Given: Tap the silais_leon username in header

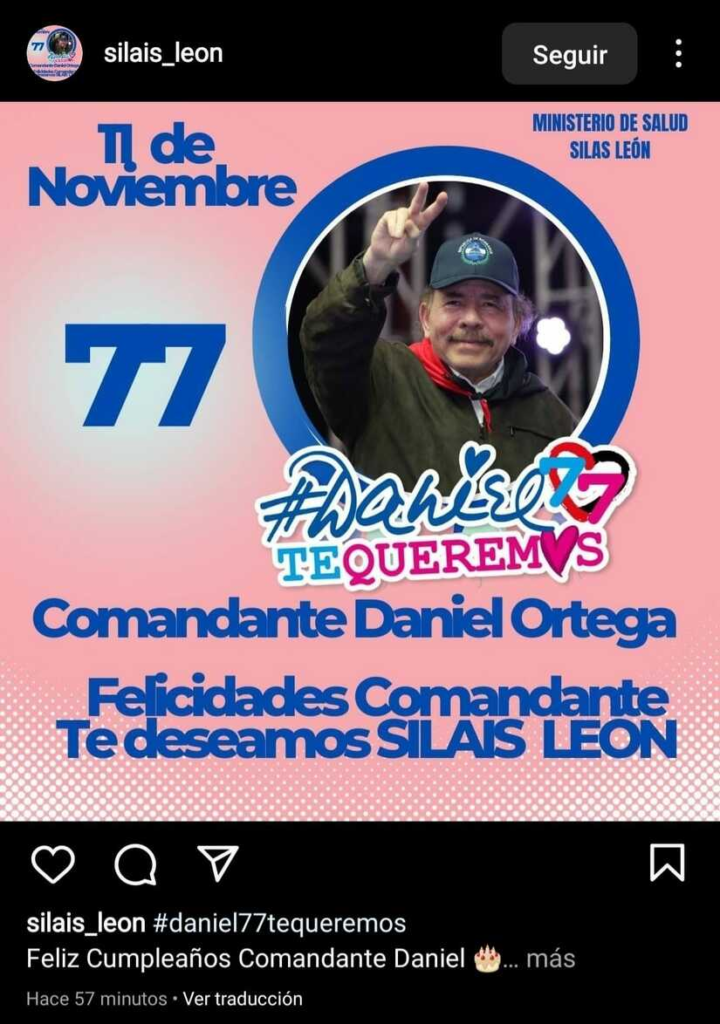Looking at the screenshot, I should (163, 53).
